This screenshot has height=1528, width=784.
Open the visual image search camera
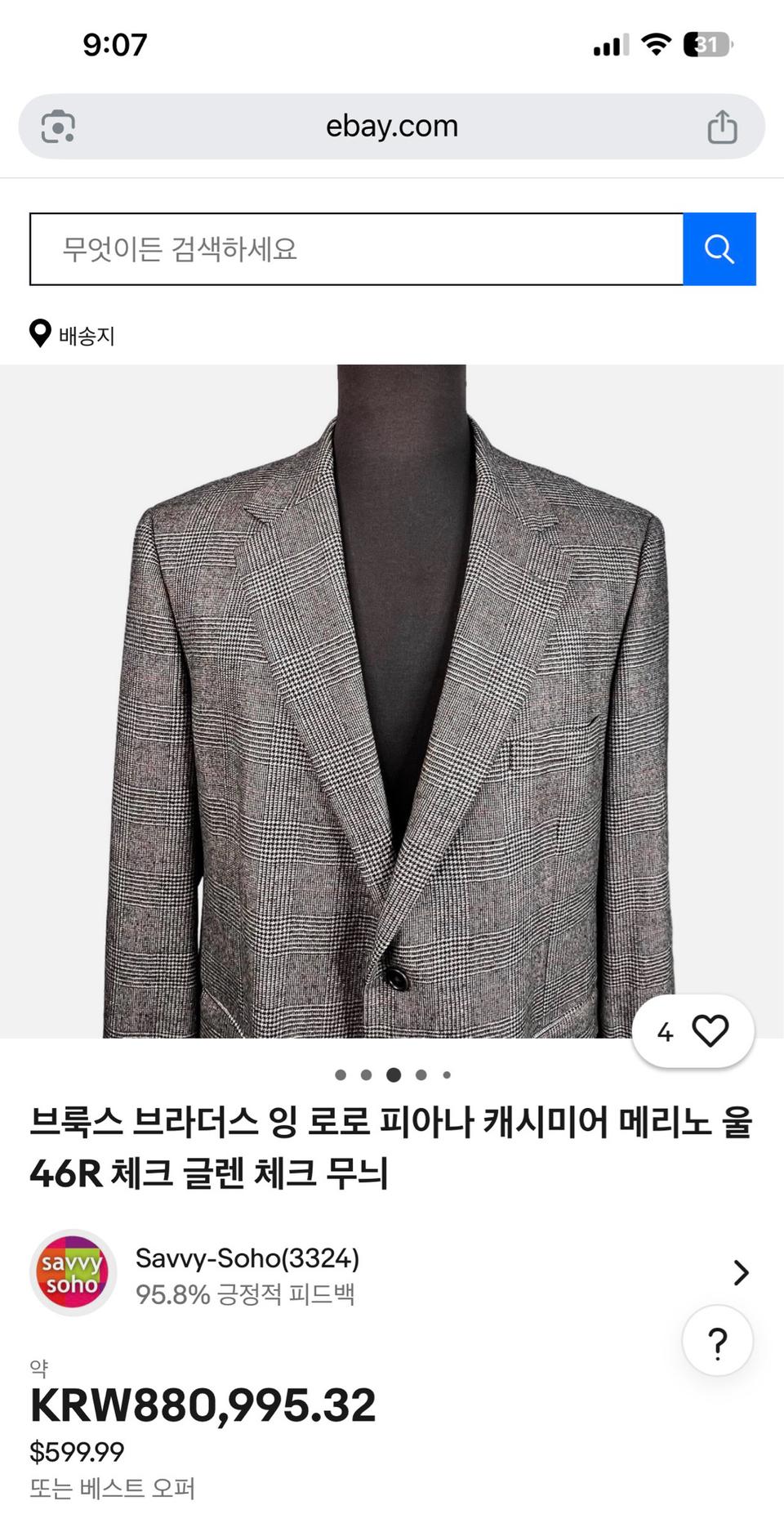click(59, 126)
